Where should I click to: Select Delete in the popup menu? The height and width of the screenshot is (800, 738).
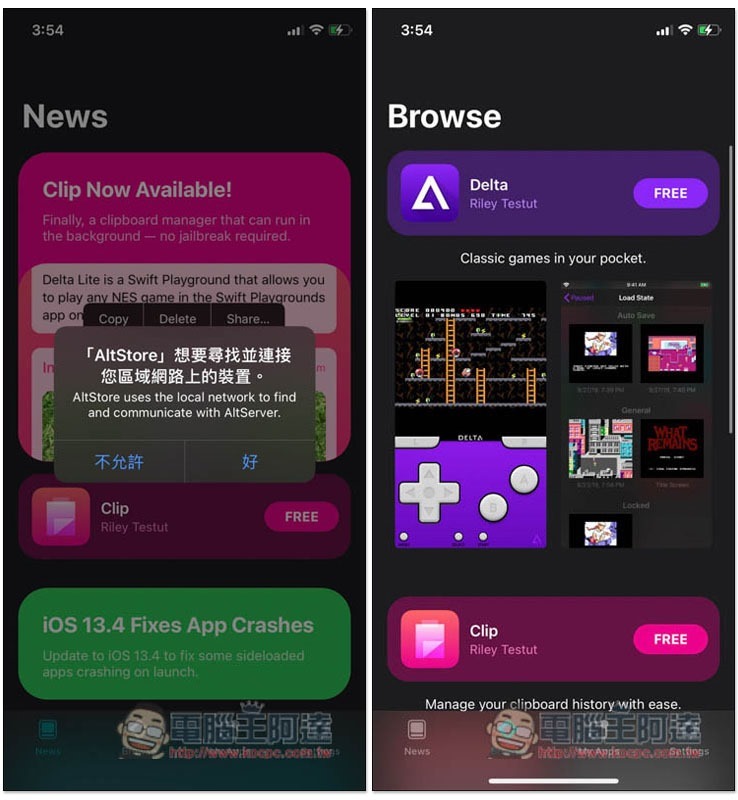click(178, 319)
